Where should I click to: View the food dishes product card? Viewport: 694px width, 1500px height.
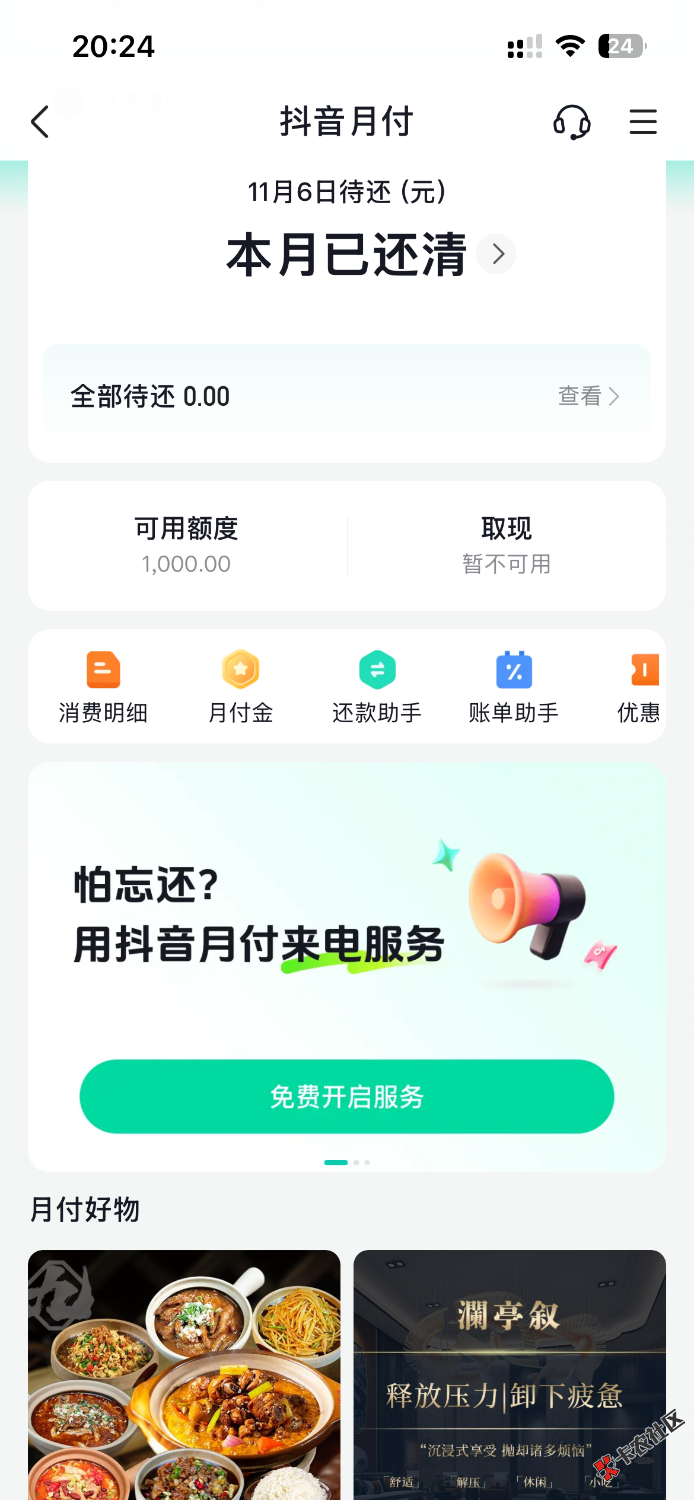click(x=184, y=1374)
